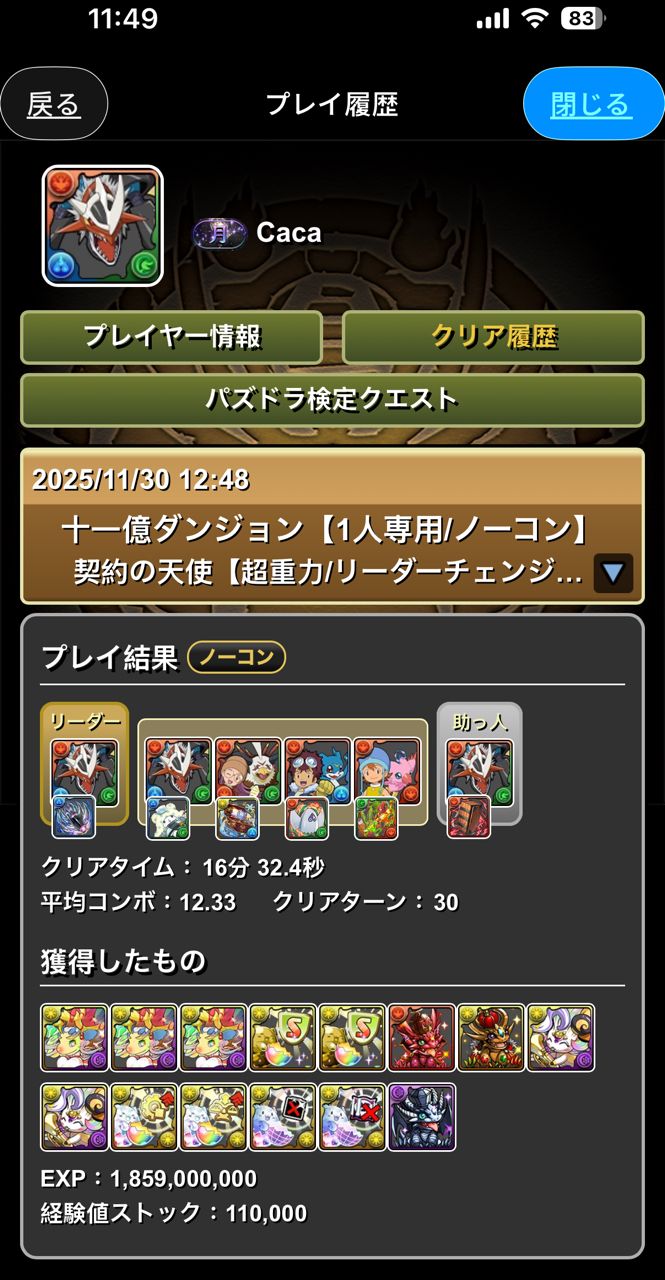Screen dimensions: 665x1280
Task: Open the プレイヤー情報 tab
Action: [x=172, y=337]
